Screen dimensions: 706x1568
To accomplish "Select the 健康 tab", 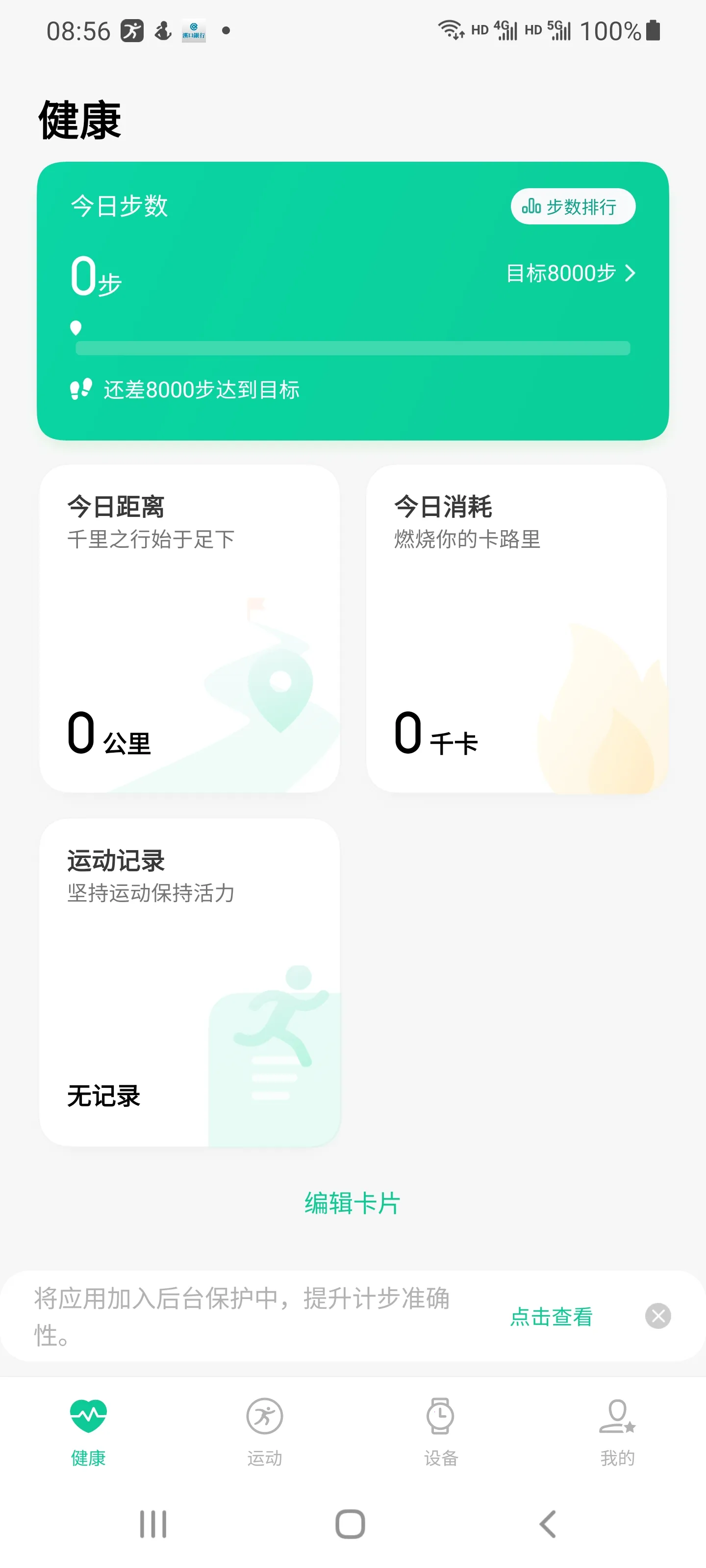I will click(x=88, y=1432).
